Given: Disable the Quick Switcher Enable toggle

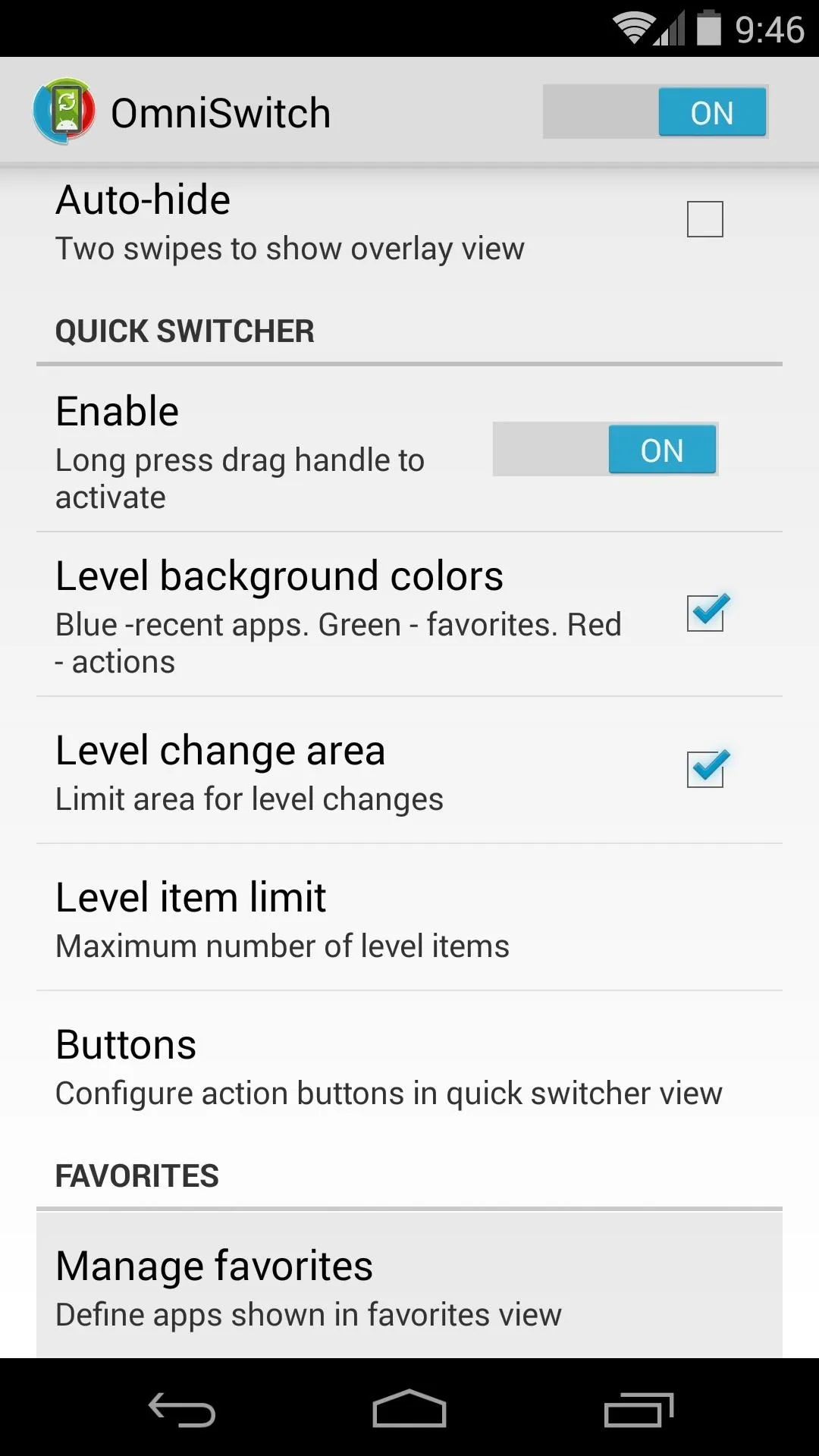Looking at the screenshot, I should 605,450.
